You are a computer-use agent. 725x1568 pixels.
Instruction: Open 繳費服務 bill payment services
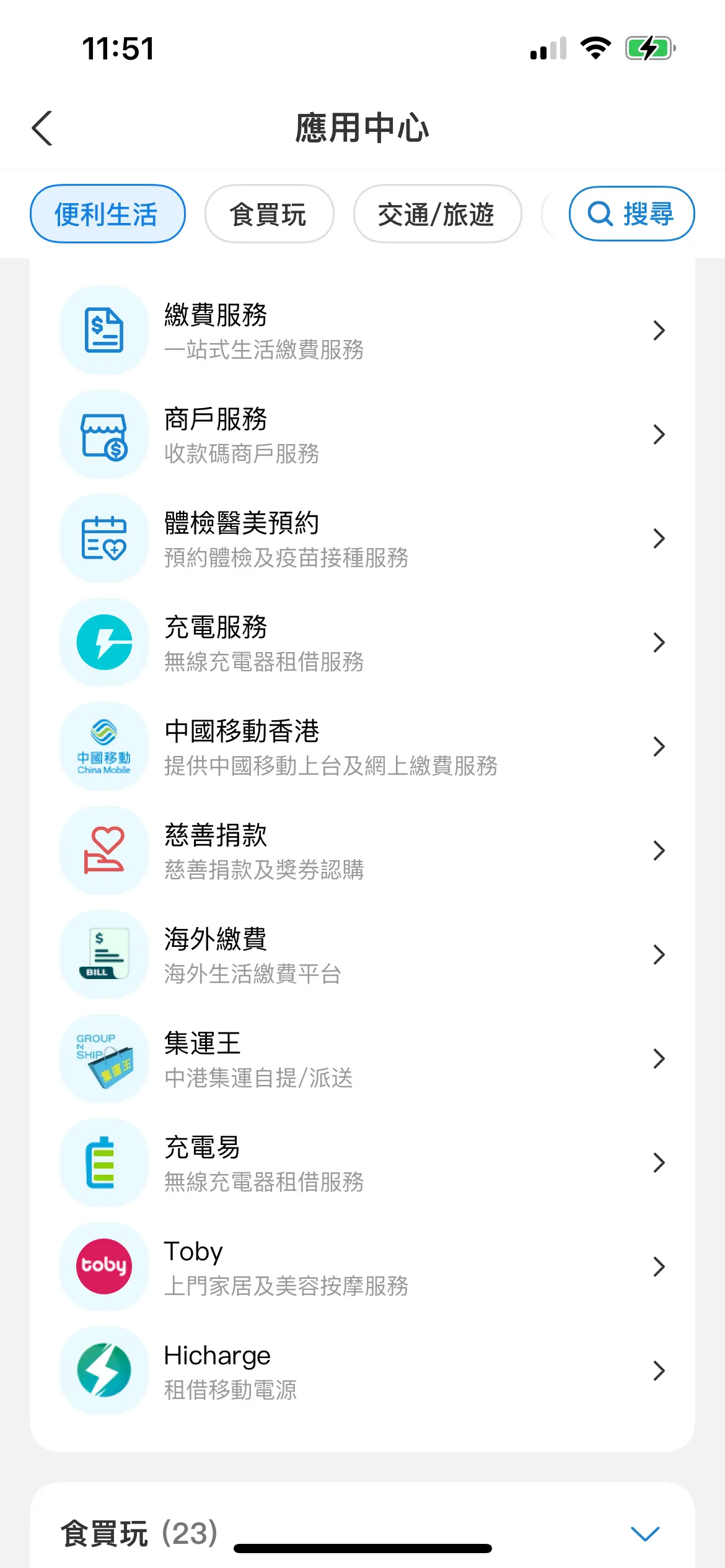(x=362, y=330)
